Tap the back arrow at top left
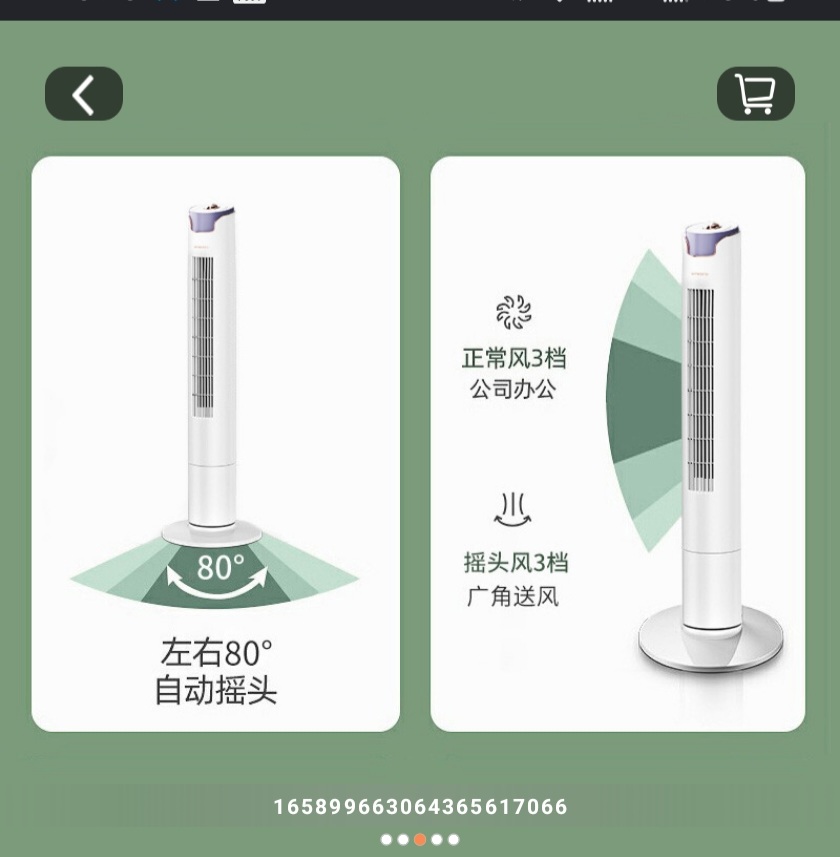This screenshot has height=857, width=840. pos(84,93)
